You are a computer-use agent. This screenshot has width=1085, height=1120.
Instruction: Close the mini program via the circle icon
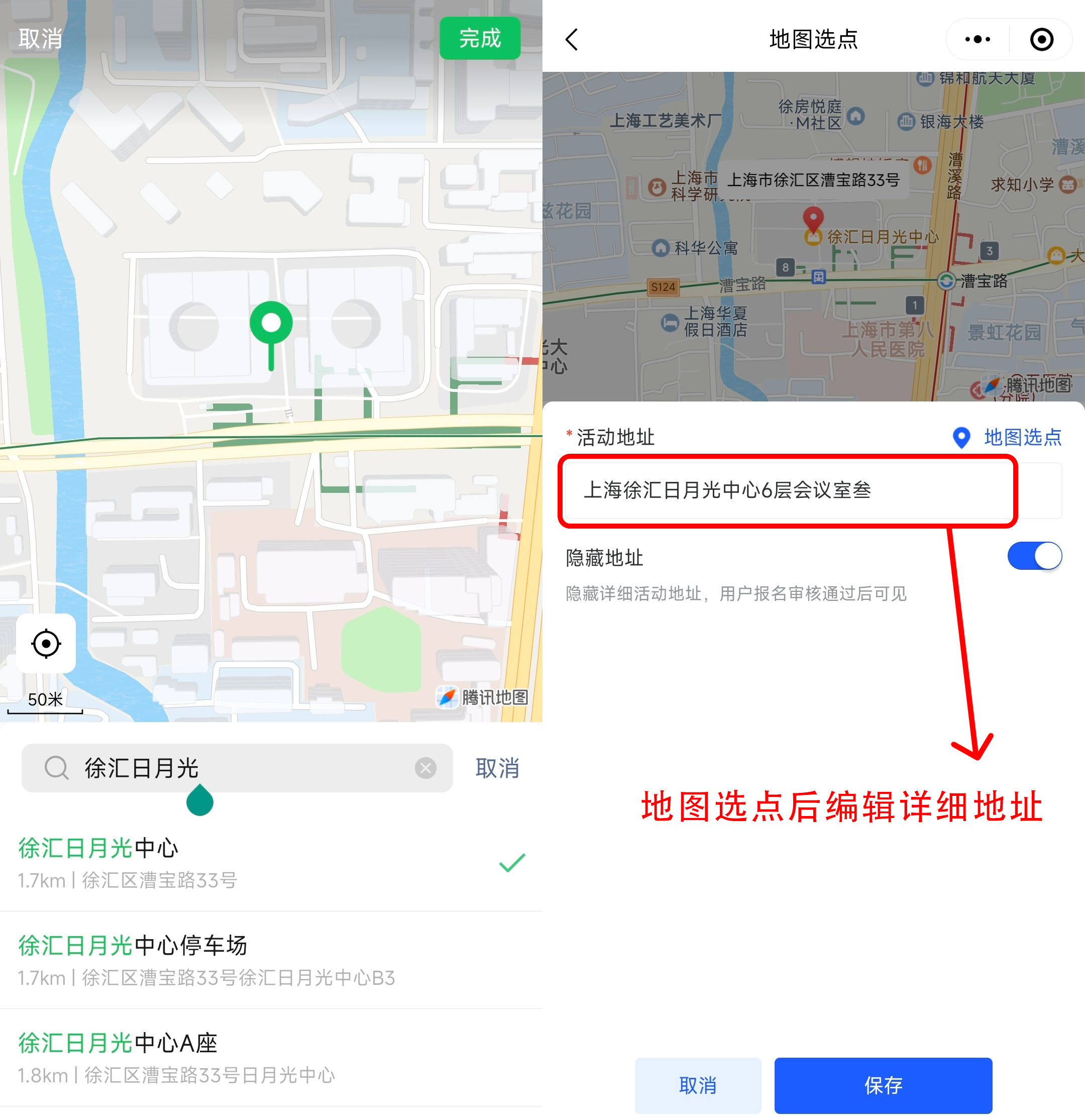[x=1041, y=39]
